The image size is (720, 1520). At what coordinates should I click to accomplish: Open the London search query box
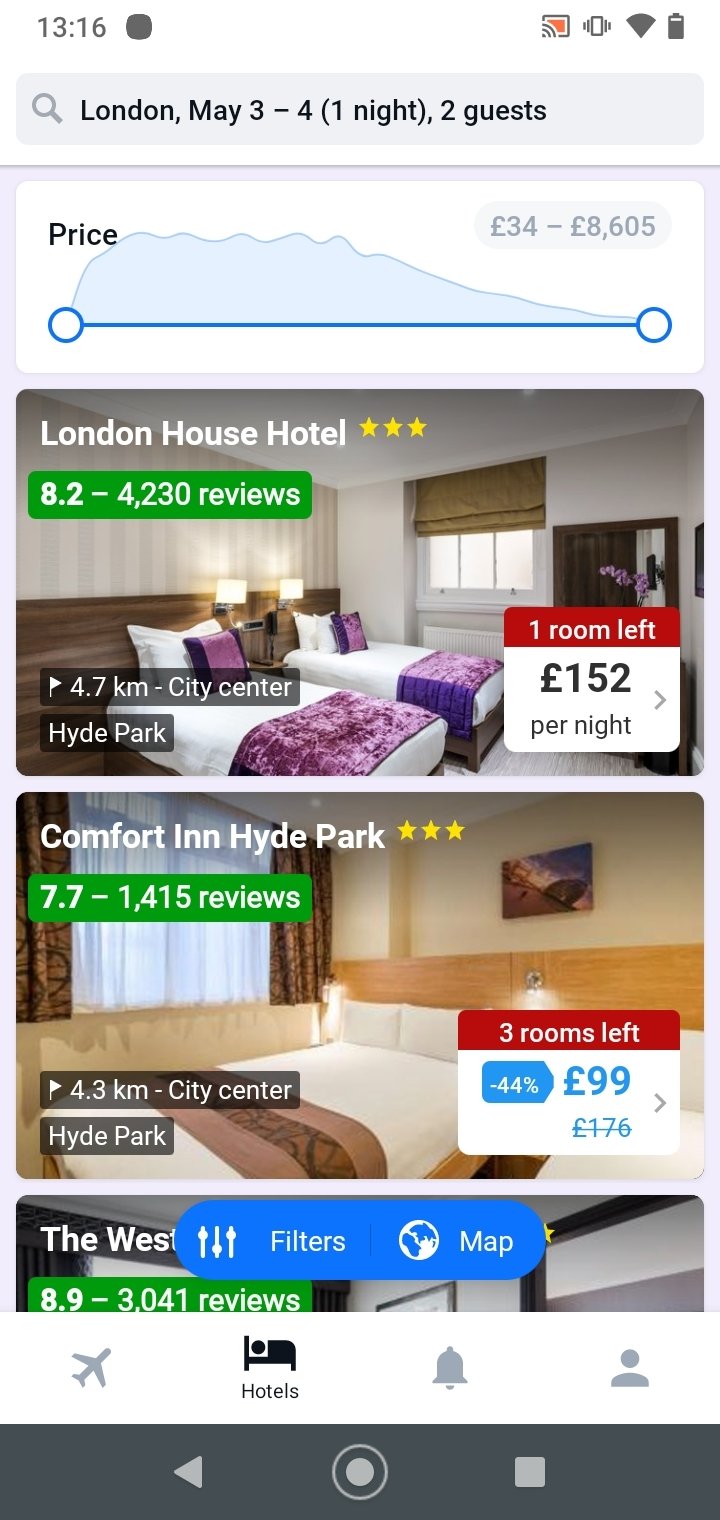pos(360,109)
